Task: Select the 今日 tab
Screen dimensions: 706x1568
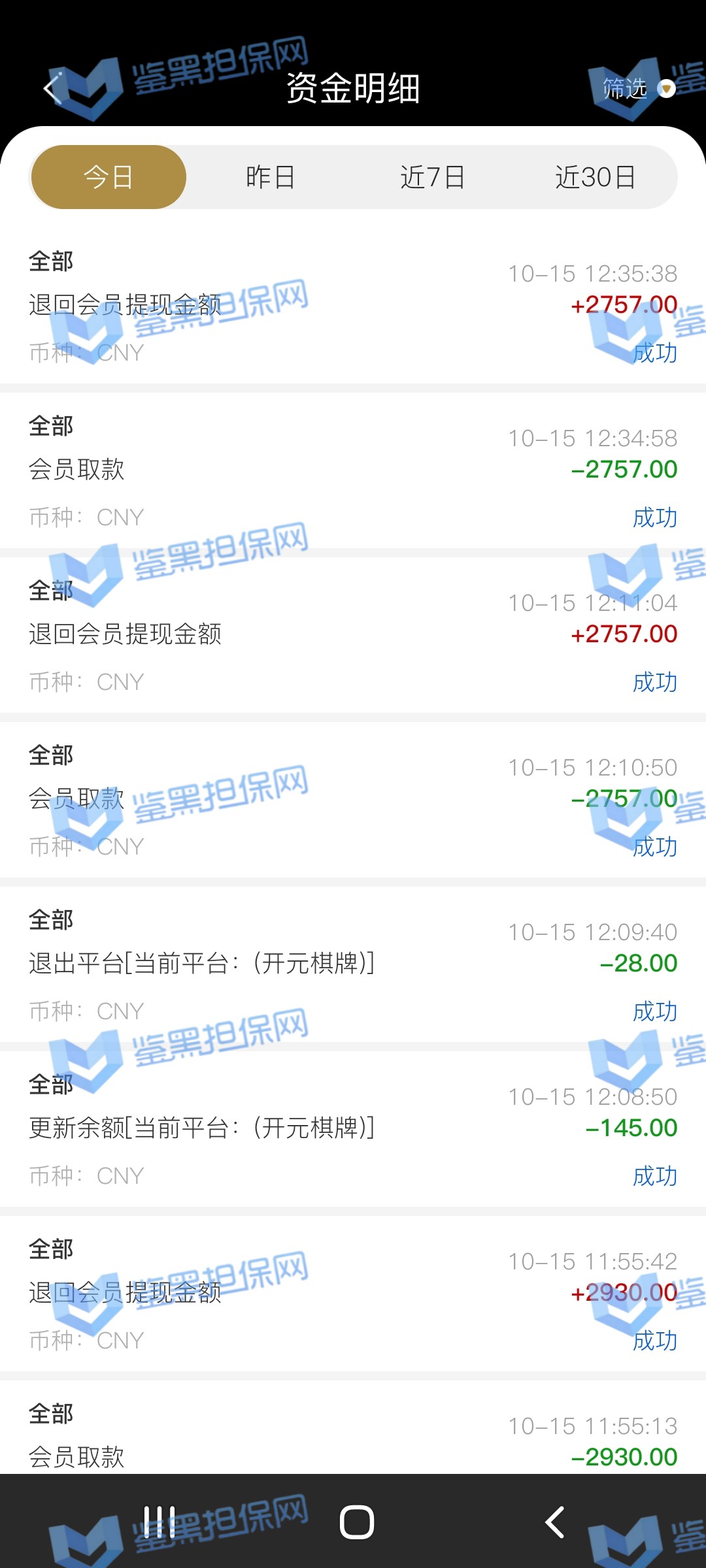Action: 109,177
